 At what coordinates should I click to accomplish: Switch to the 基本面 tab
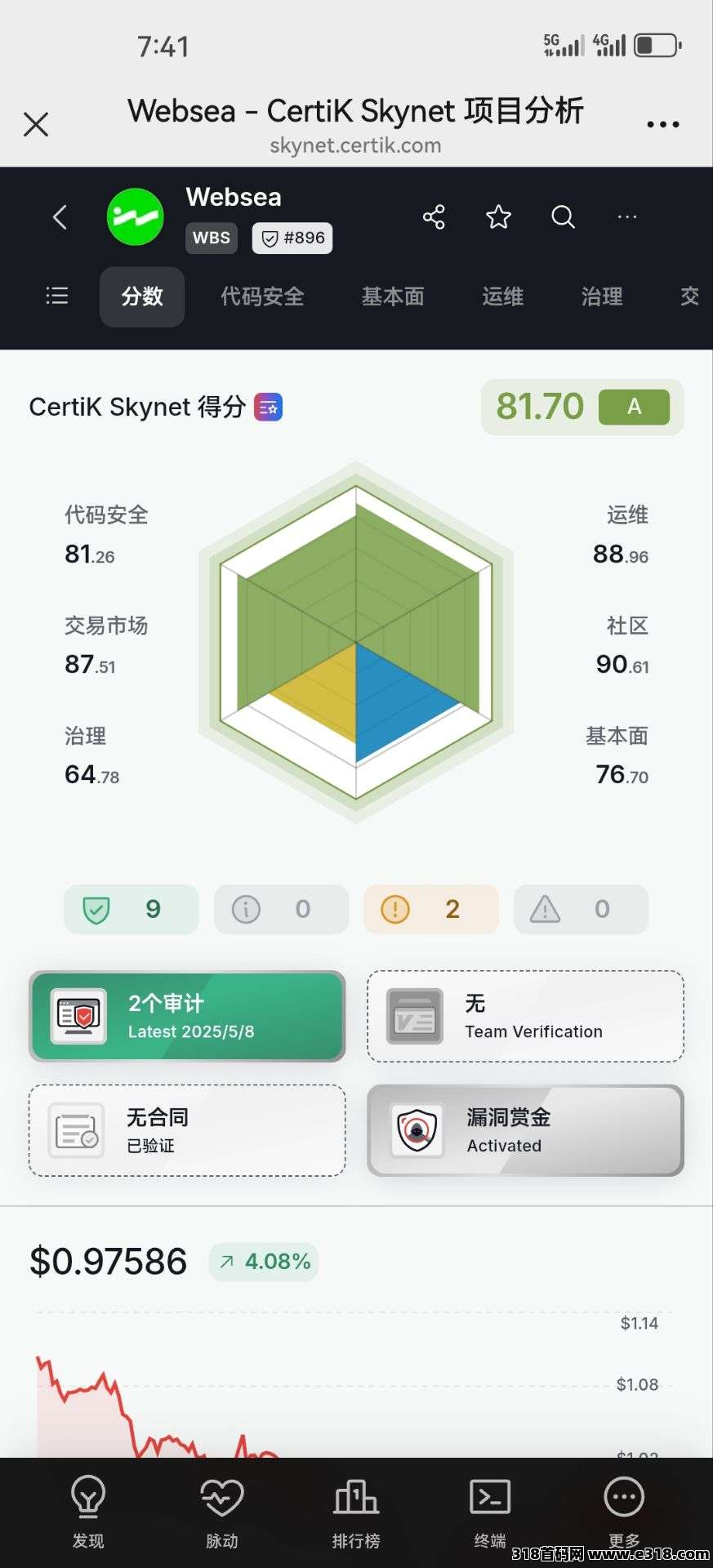click(x=393, y=296)
